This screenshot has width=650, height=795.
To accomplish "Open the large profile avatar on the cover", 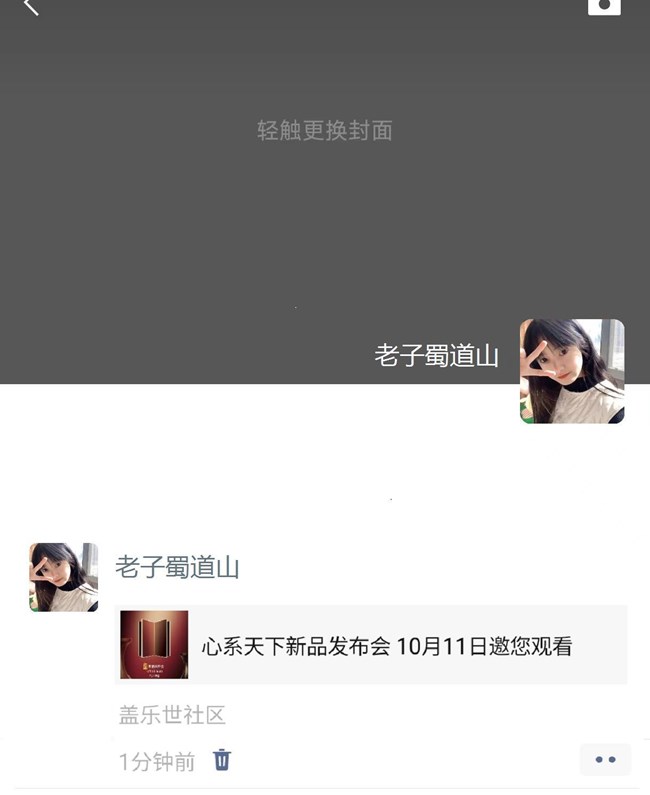I will (x=572, y=371).
